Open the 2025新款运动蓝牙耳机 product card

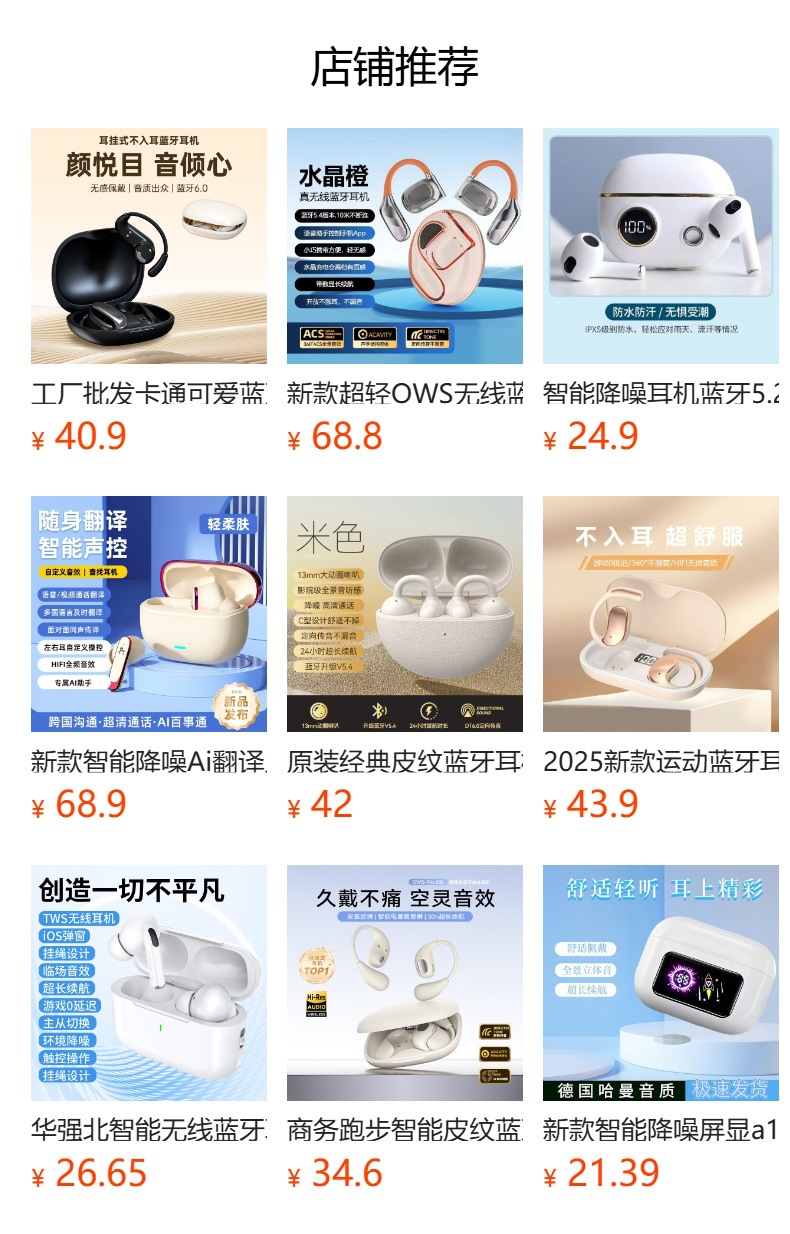pyautogui.click(x=660, y=614)
